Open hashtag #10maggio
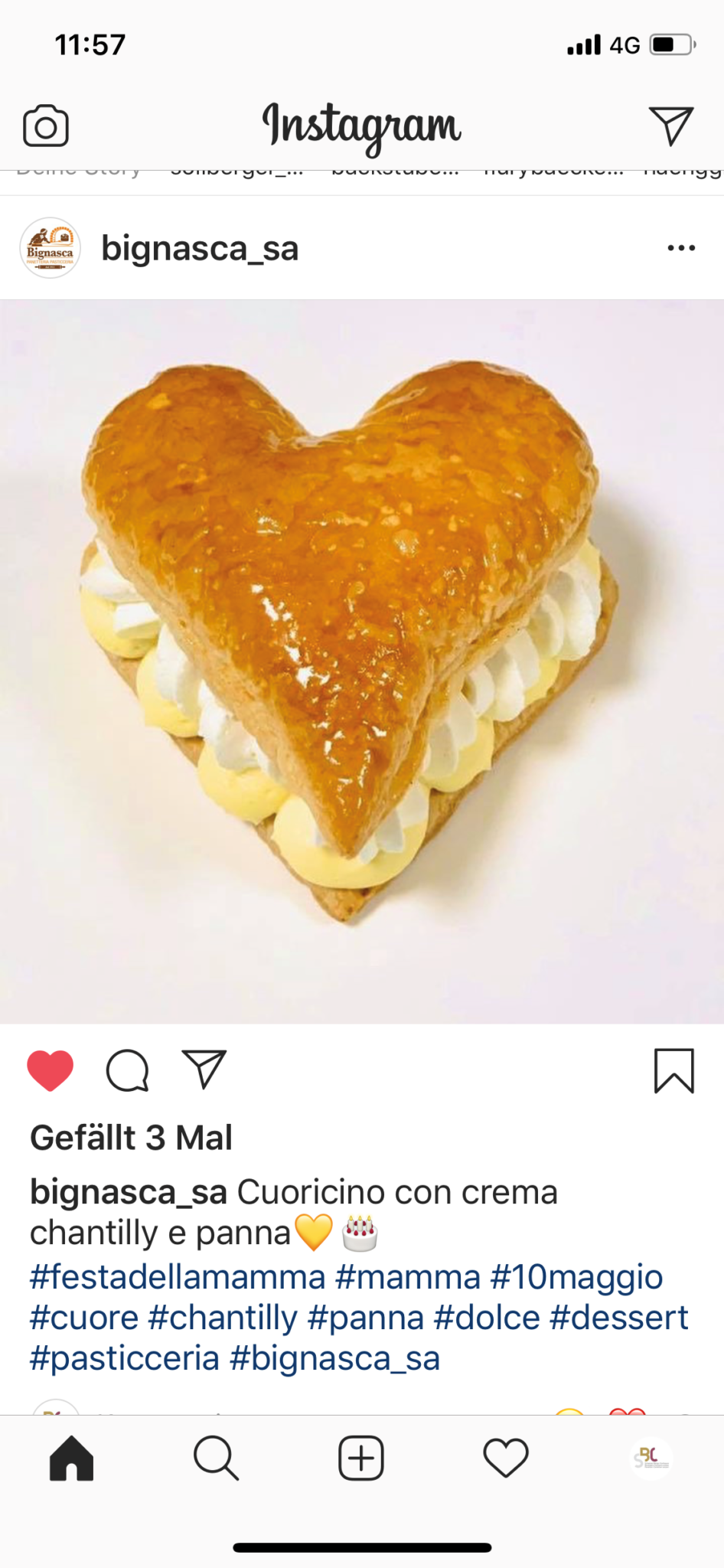The width and height of the screenshot is (724, 1568). pos(576,1277)
